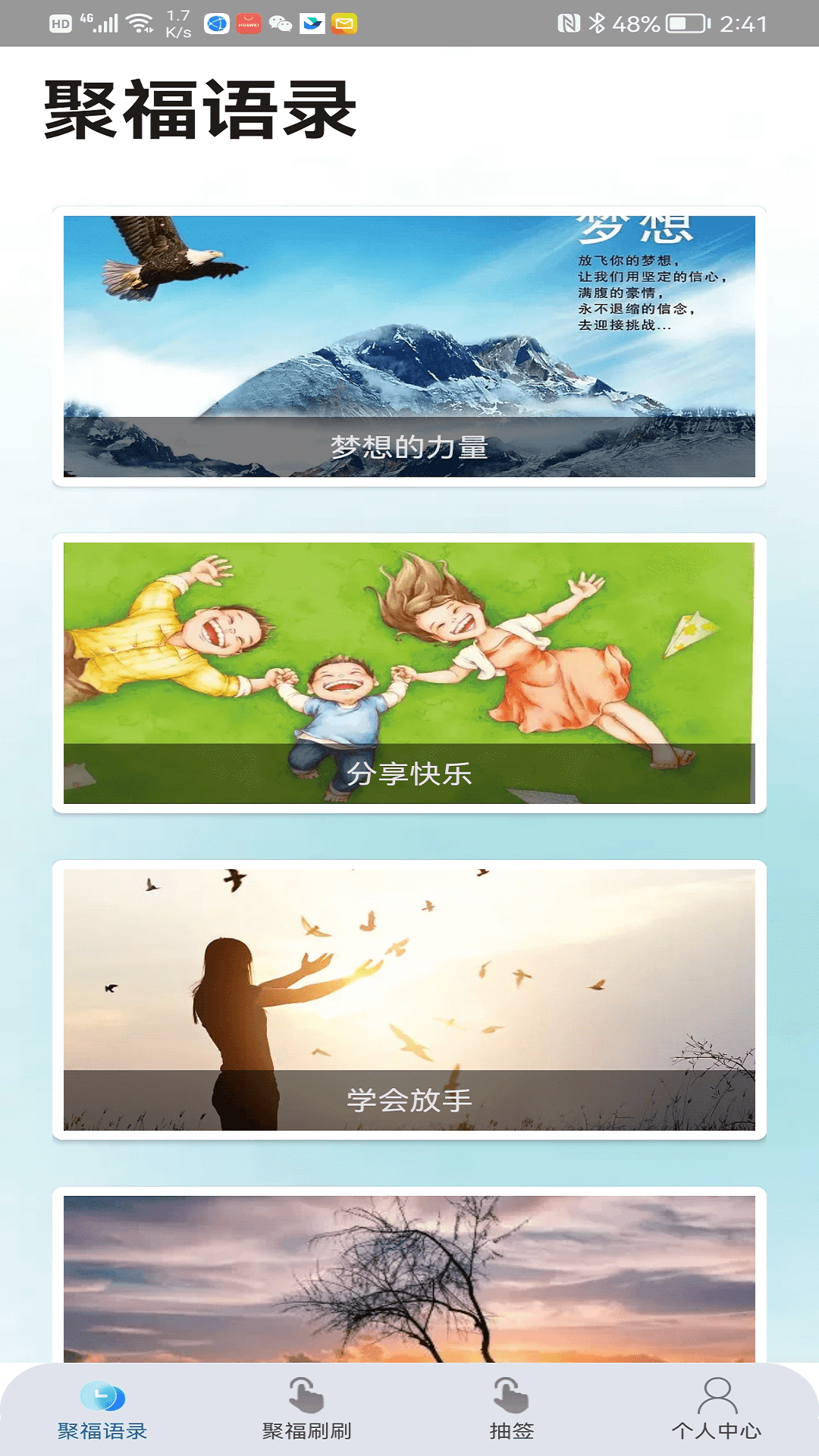Switch to the 聚福刷刷 tab
This screenshot has height=1456, width=819.
tap(307, 1410)
